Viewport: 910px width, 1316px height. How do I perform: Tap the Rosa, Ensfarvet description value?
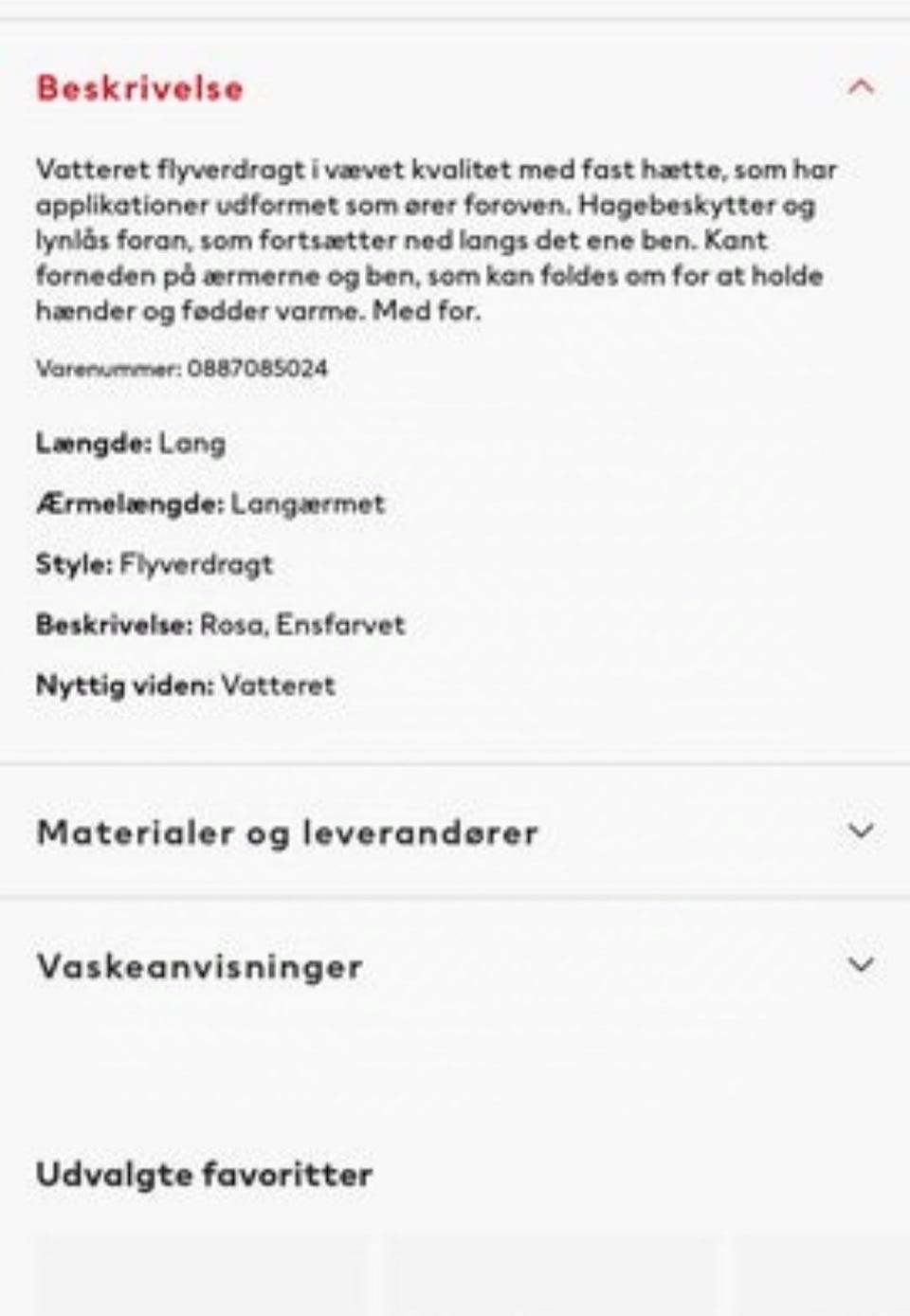tap(220, 624)
